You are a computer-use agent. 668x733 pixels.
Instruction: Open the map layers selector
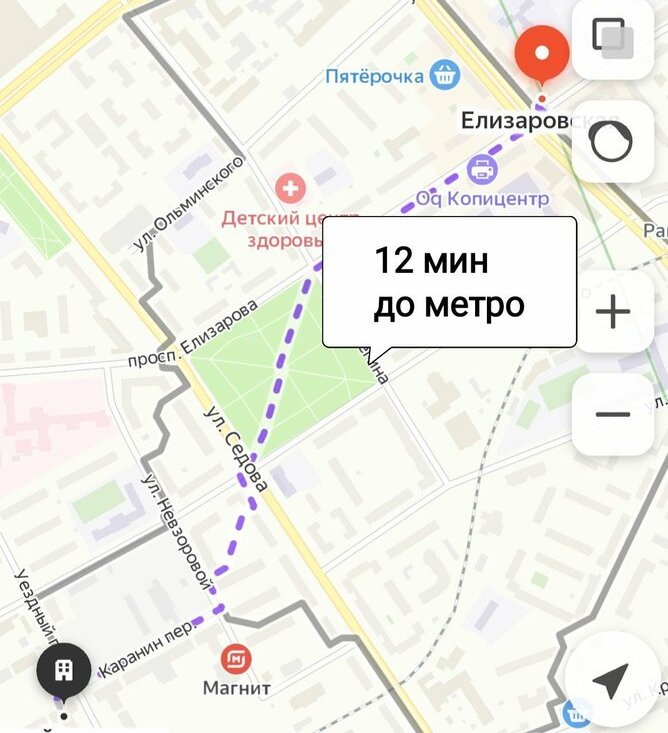click(612, 39)
